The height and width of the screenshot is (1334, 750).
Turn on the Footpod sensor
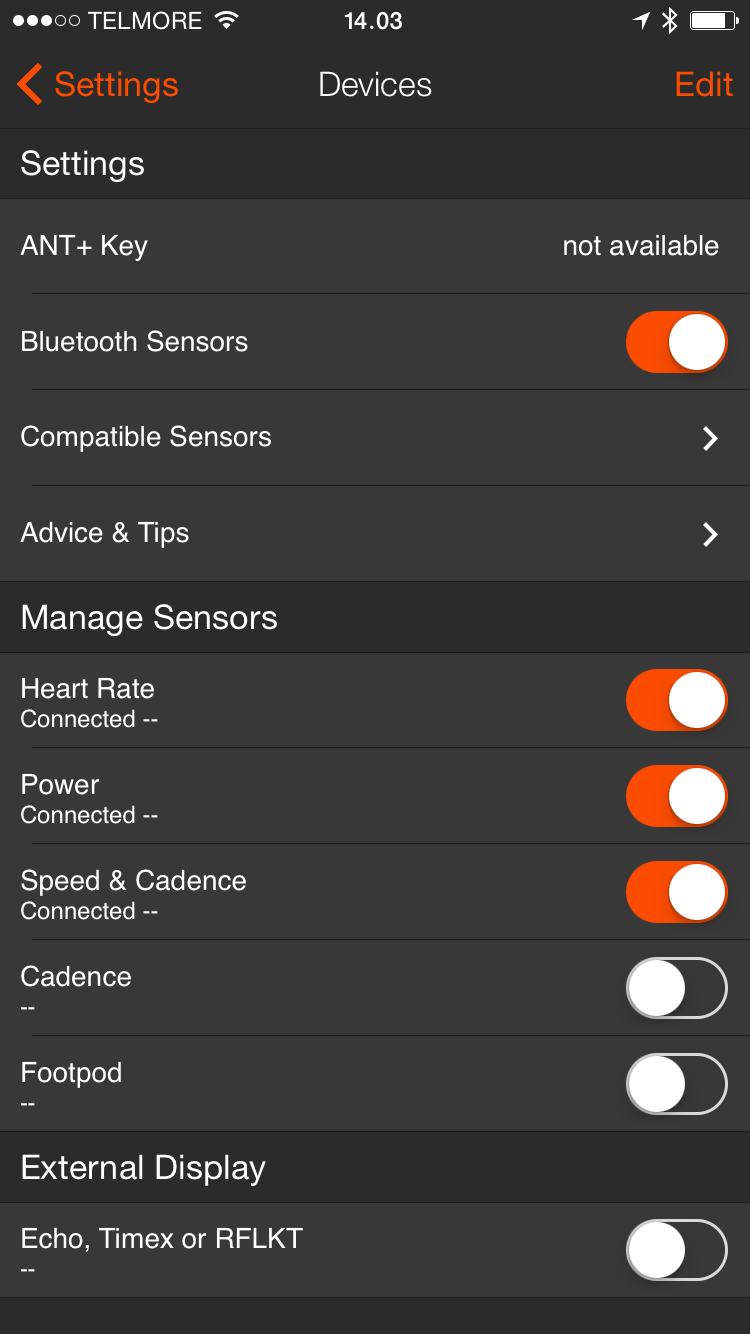pos(676,1084)
